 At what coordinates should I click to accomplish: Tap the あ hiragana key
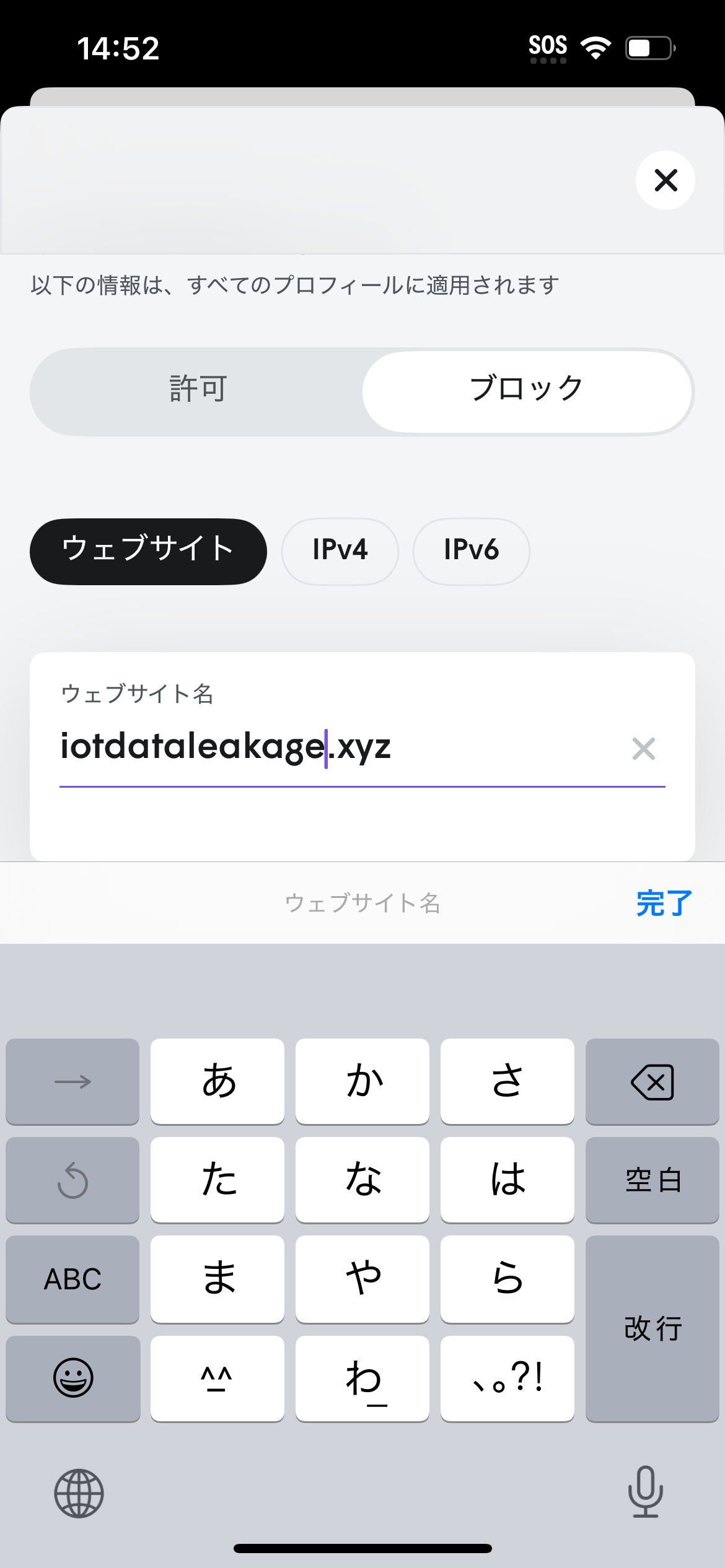pyautogui.click(x=217, y=1081)
